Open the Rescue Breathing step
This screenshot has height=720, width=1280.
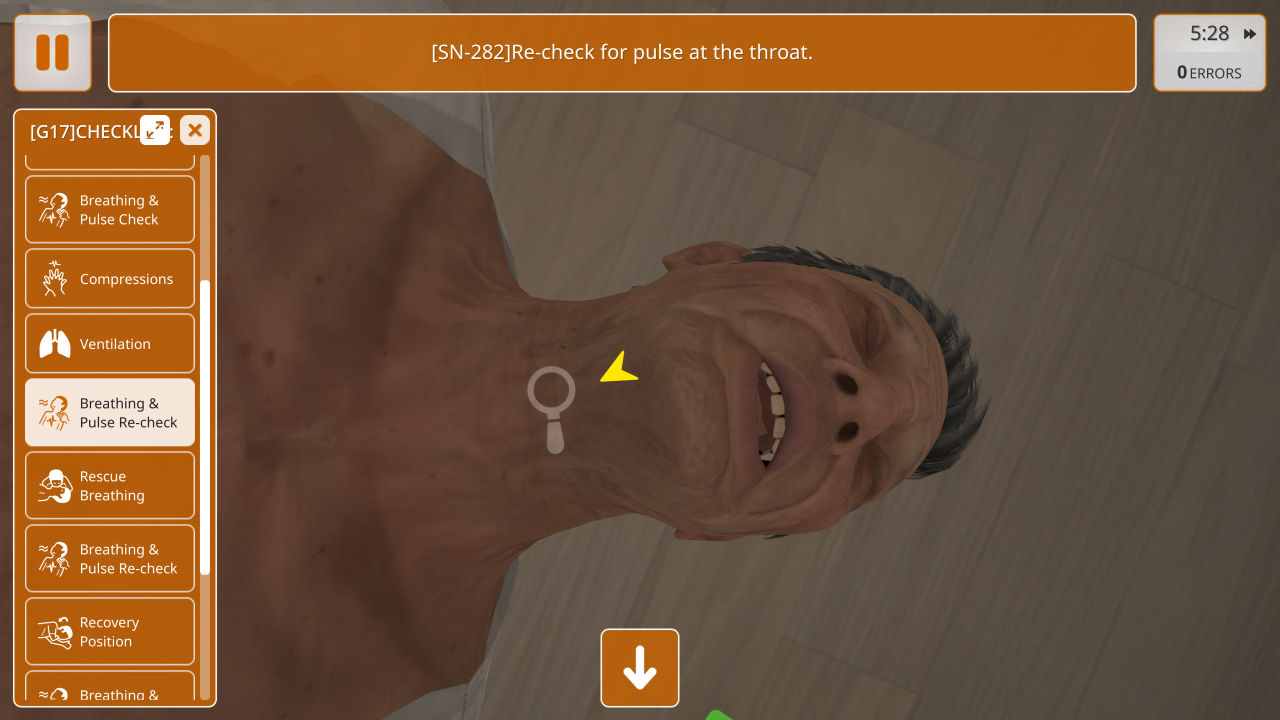pos(110,486)
